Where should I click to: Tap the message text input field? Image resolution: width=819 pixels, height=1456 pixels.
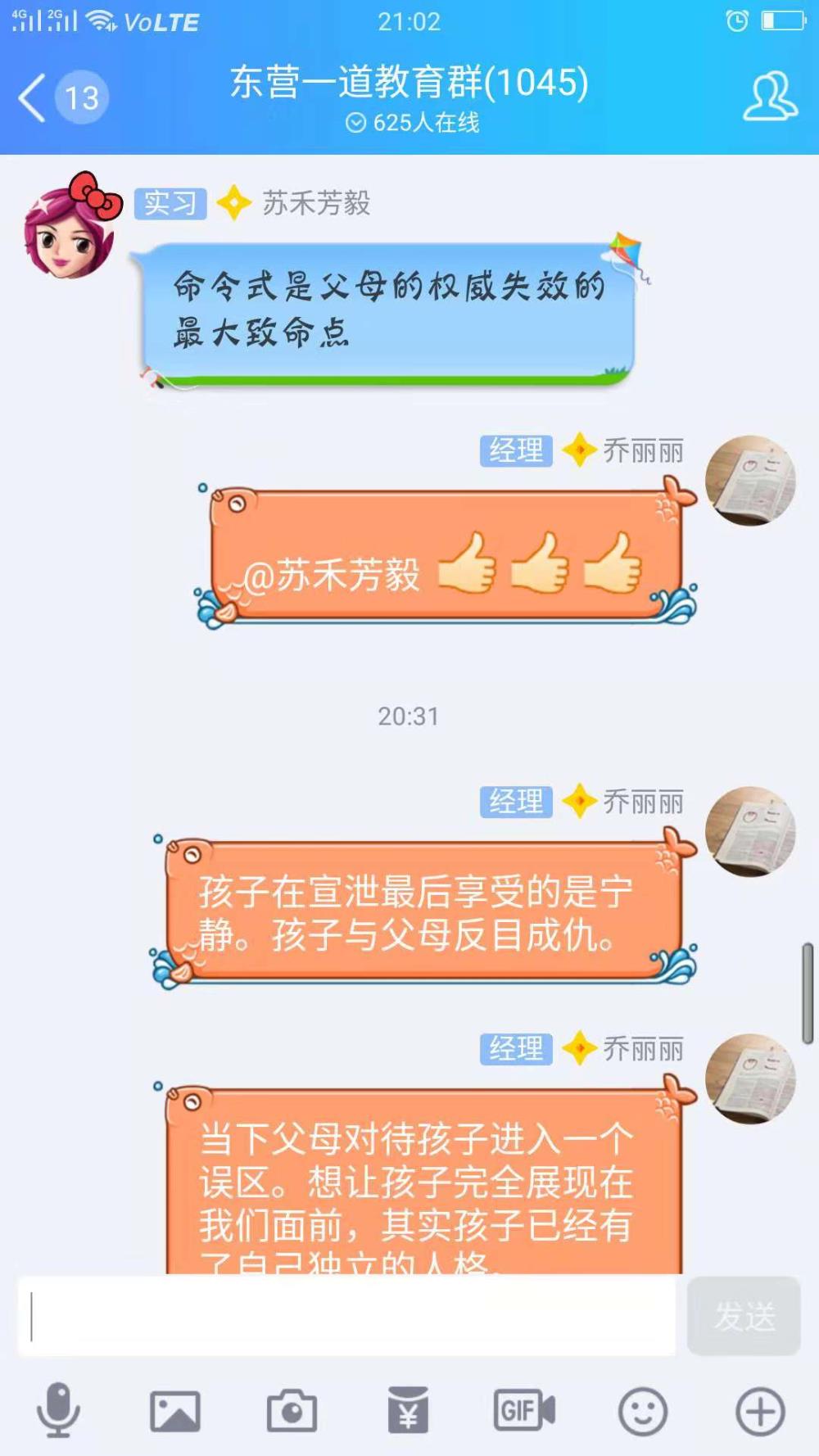click(347, 1315)
